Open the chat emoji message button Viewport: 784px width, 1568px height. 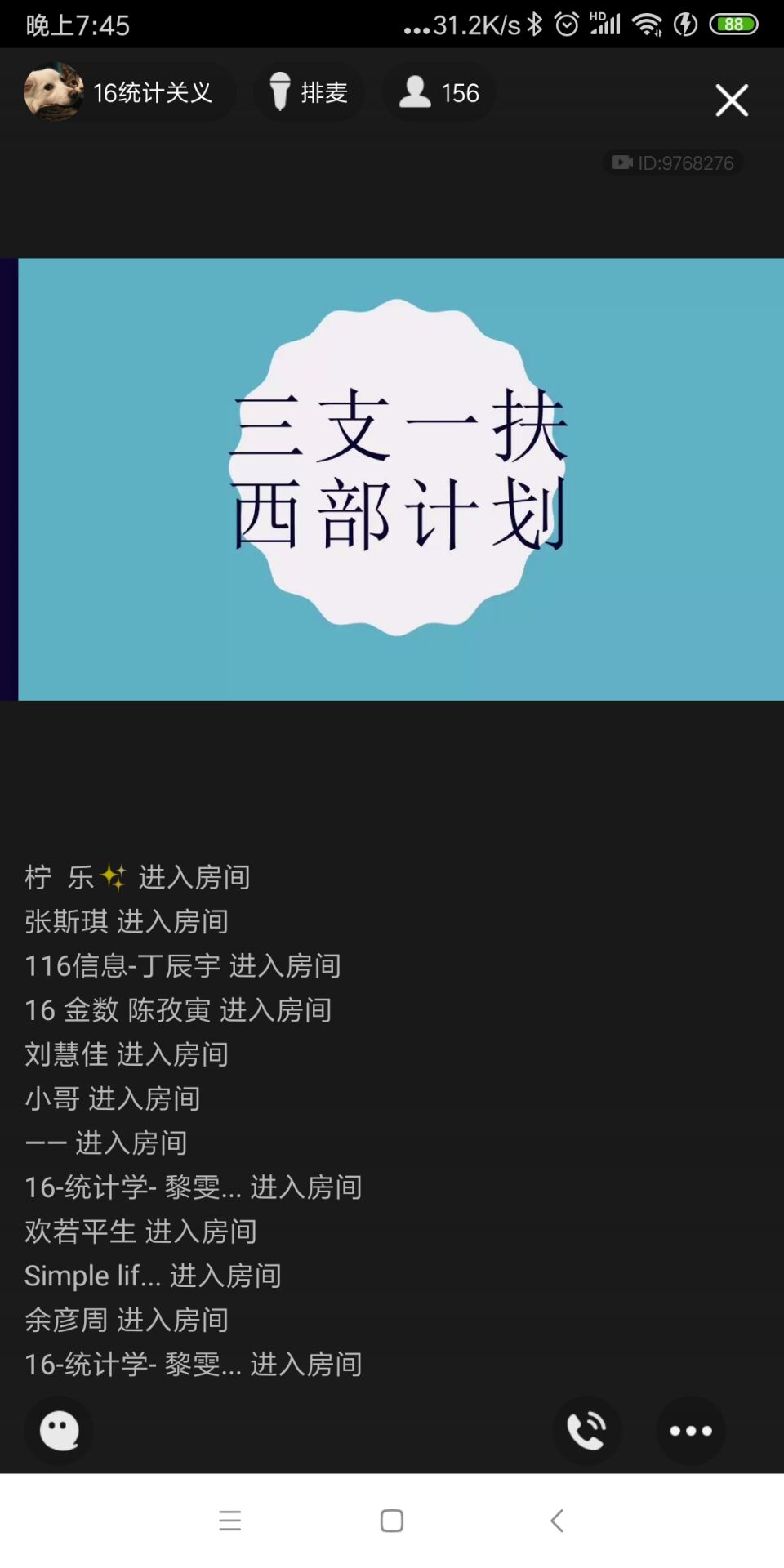click(x=59, y=1431)
